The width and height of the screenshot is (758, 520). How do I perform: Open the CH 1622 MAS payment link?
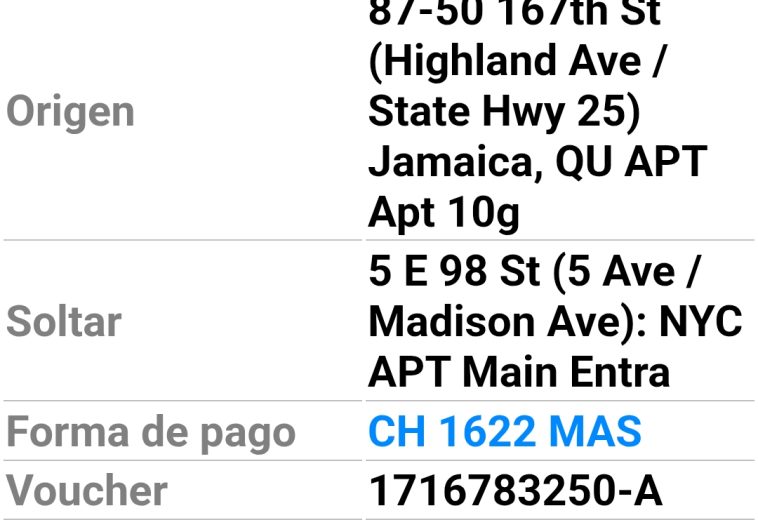coord(505,432)
